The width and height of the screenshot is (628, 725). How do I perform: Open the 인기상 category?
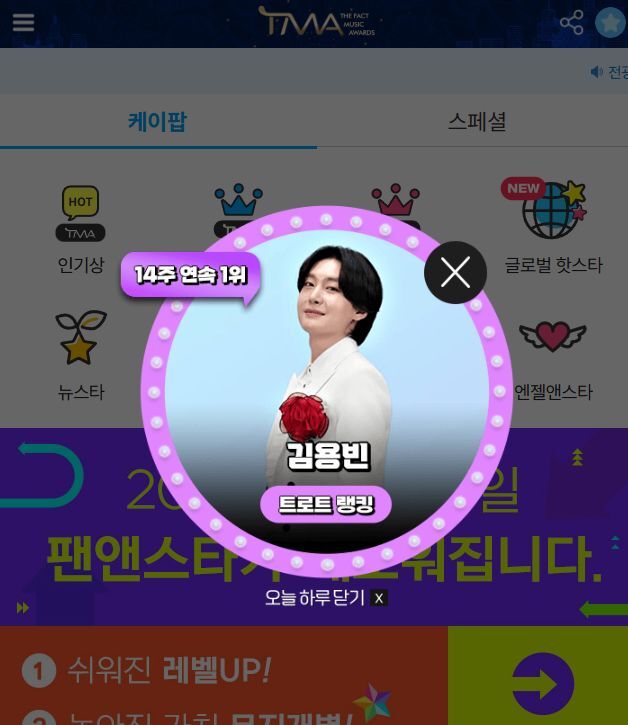pos(80,230)
